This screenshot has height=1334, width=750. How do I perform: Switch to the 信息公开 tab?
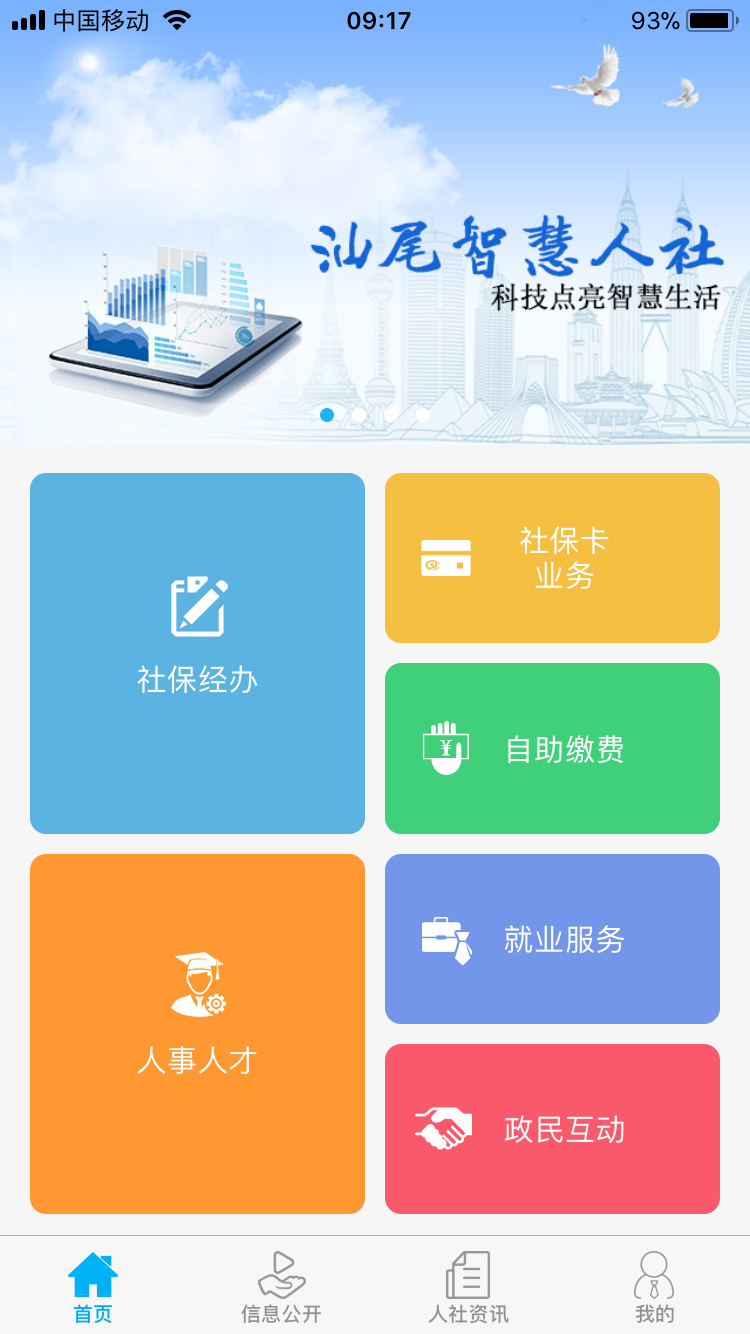pyautogui.click(x=281, y=1288)
